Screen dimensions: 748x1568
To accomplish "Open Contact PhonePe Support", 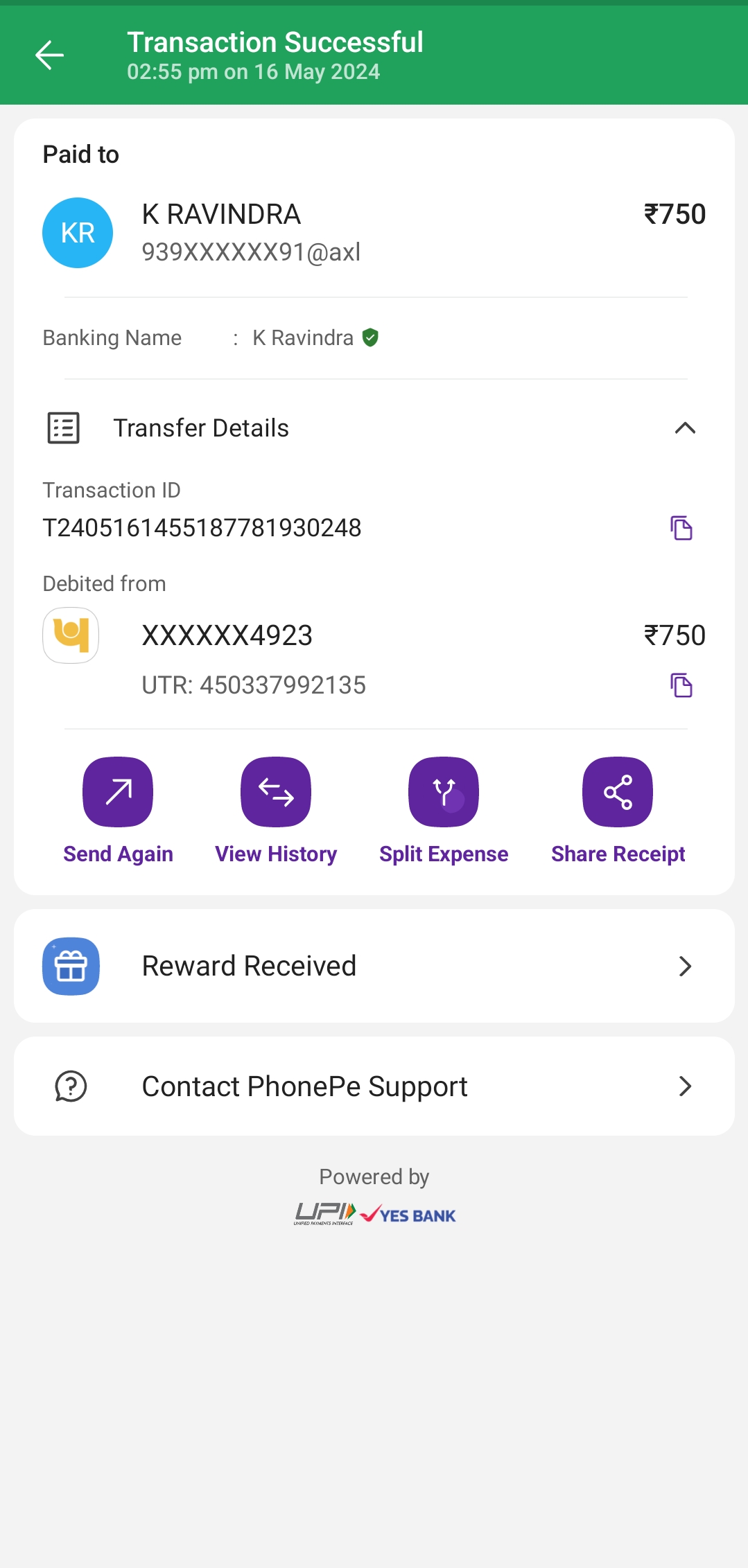I will [374, 1086].
